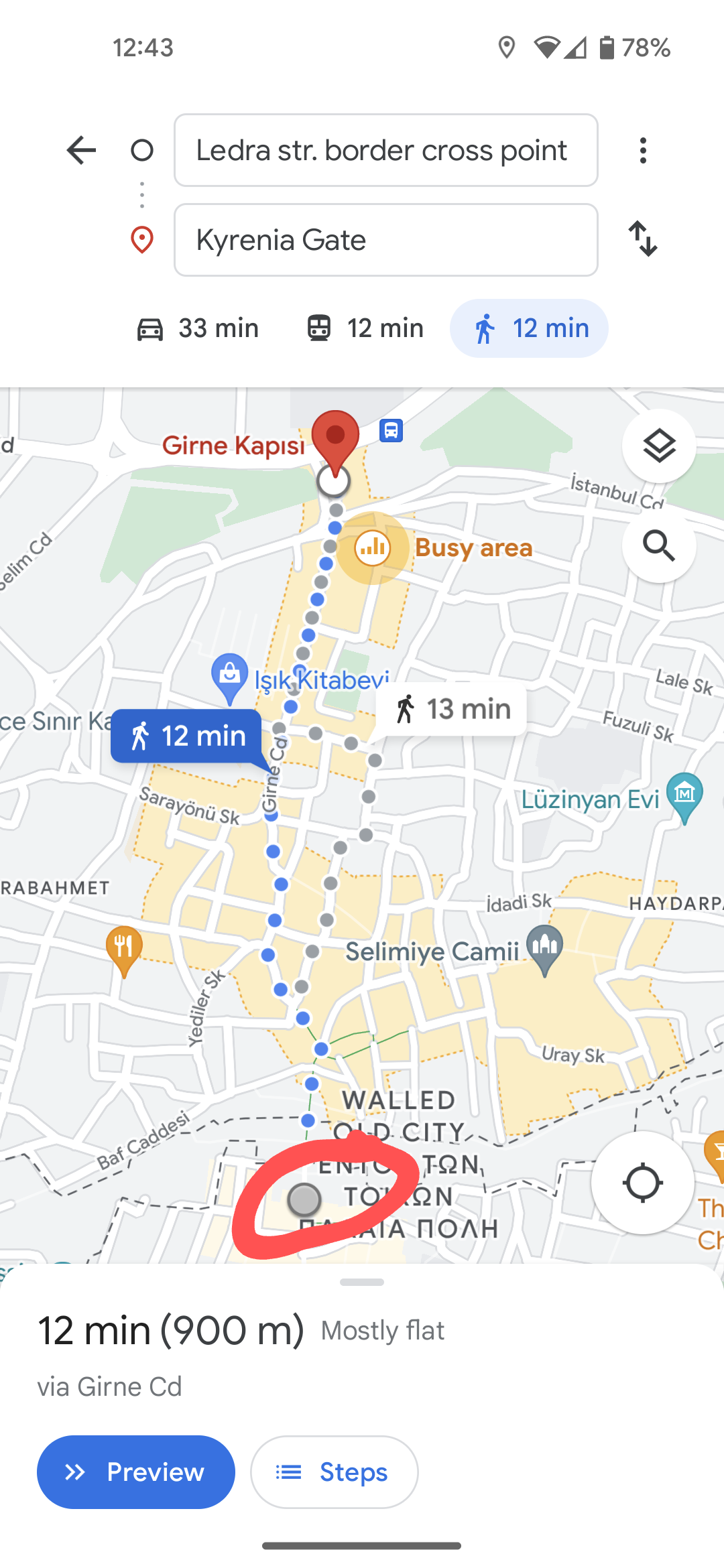Search along the route

tap(659, 546)
